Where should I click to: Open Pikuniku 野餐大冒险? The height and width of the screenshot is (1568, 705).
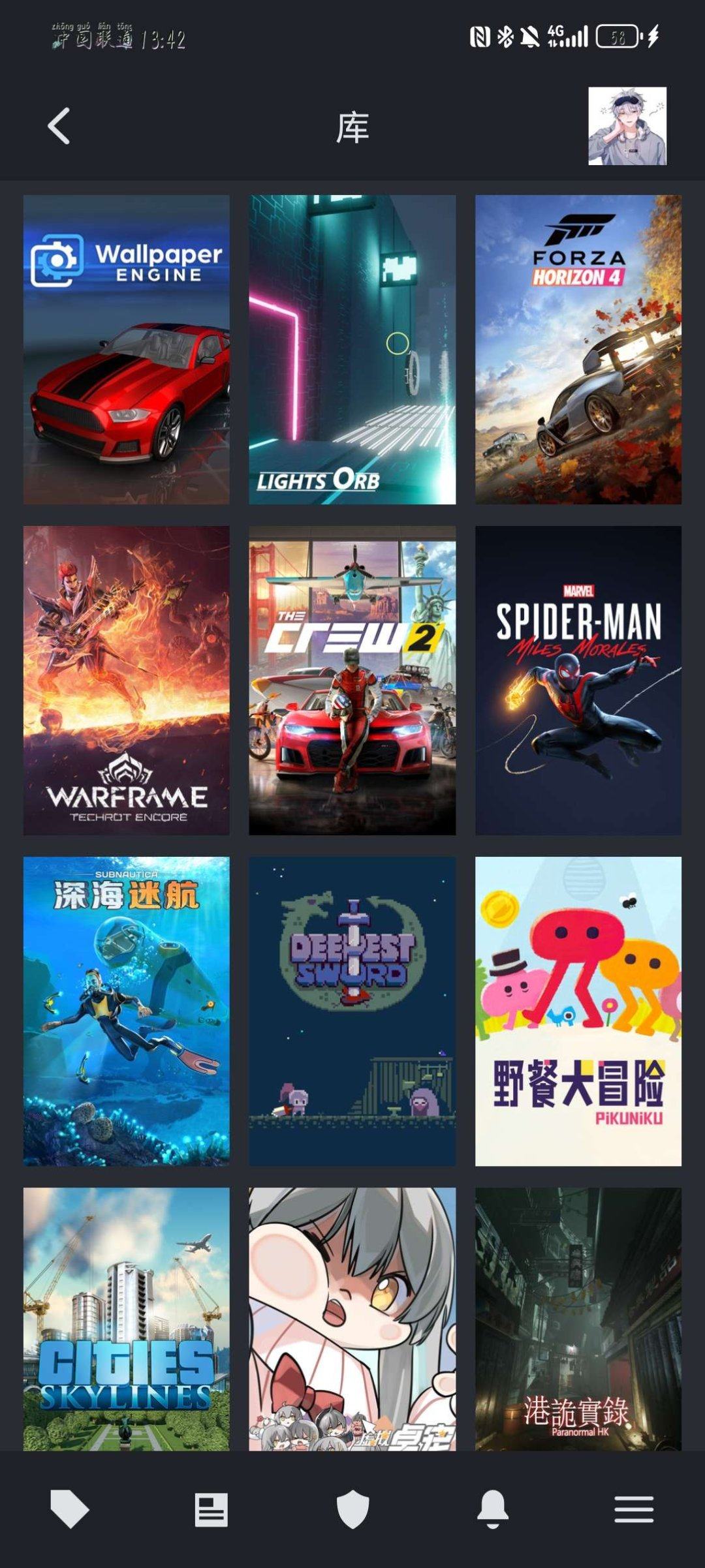pyautogui.click(x=578, y=1011)
